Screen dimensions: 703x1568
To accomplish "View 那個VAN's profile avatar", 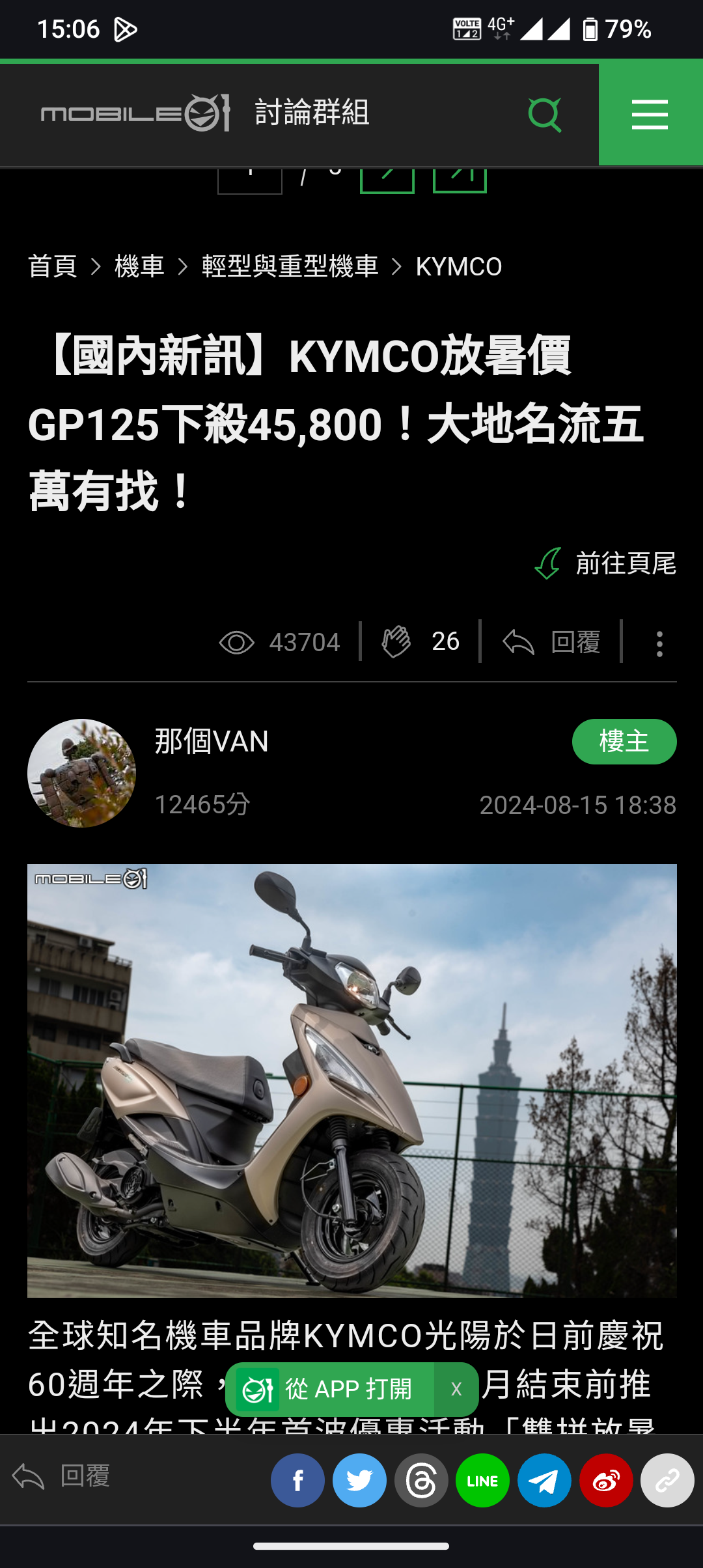I will click(81, 773).
